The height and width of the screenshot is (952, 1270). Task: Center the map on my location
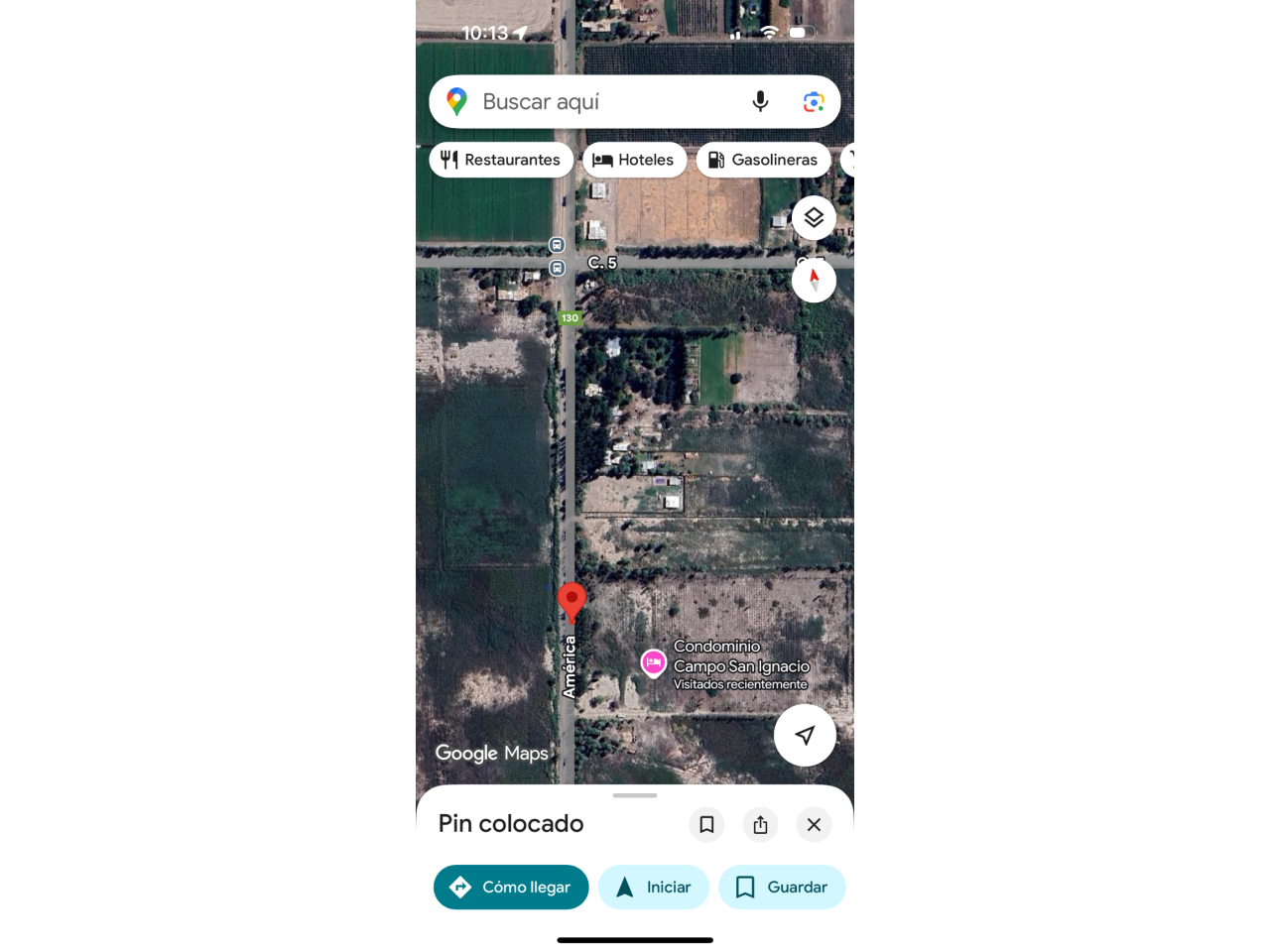pyautogui.click(x=805, y=736)
